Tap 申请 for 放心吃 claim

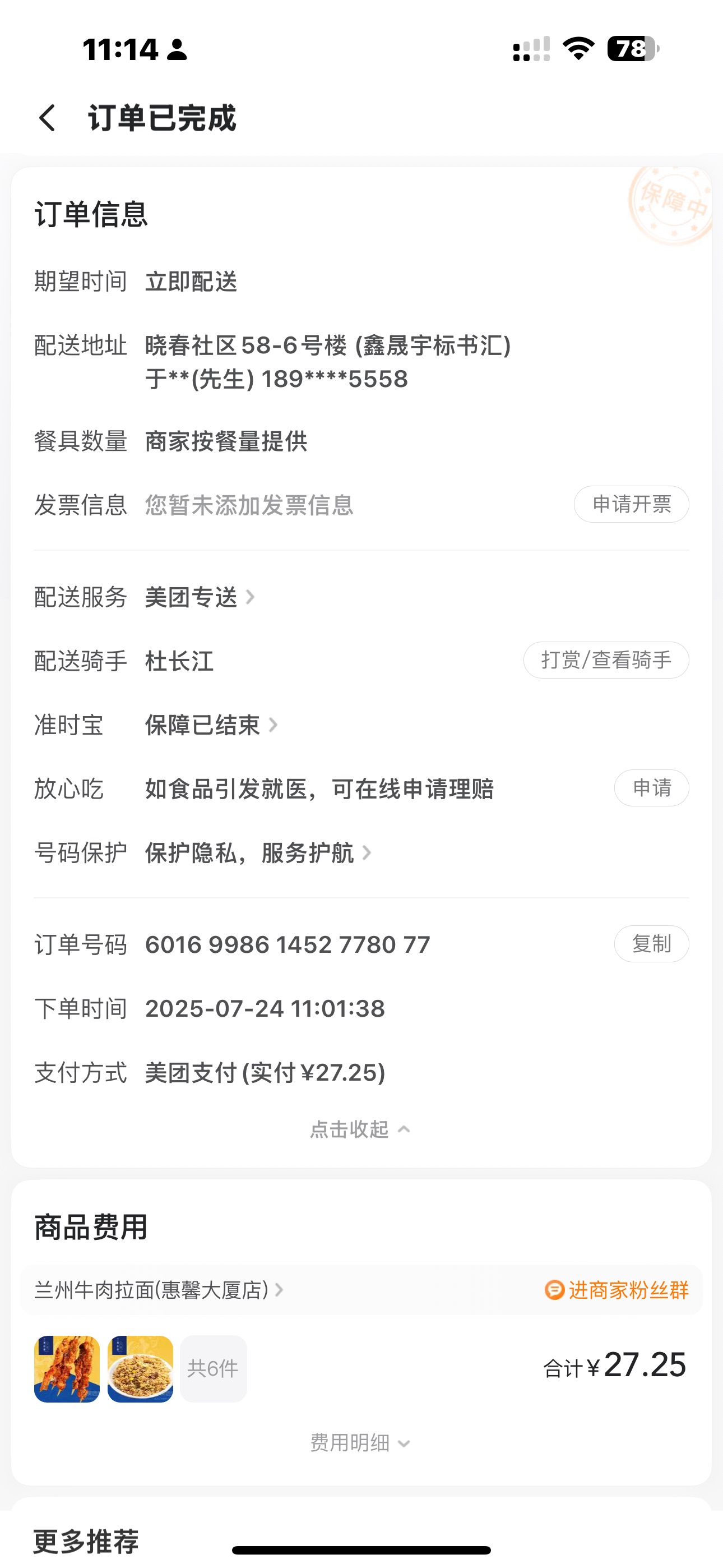click(651, 788)
